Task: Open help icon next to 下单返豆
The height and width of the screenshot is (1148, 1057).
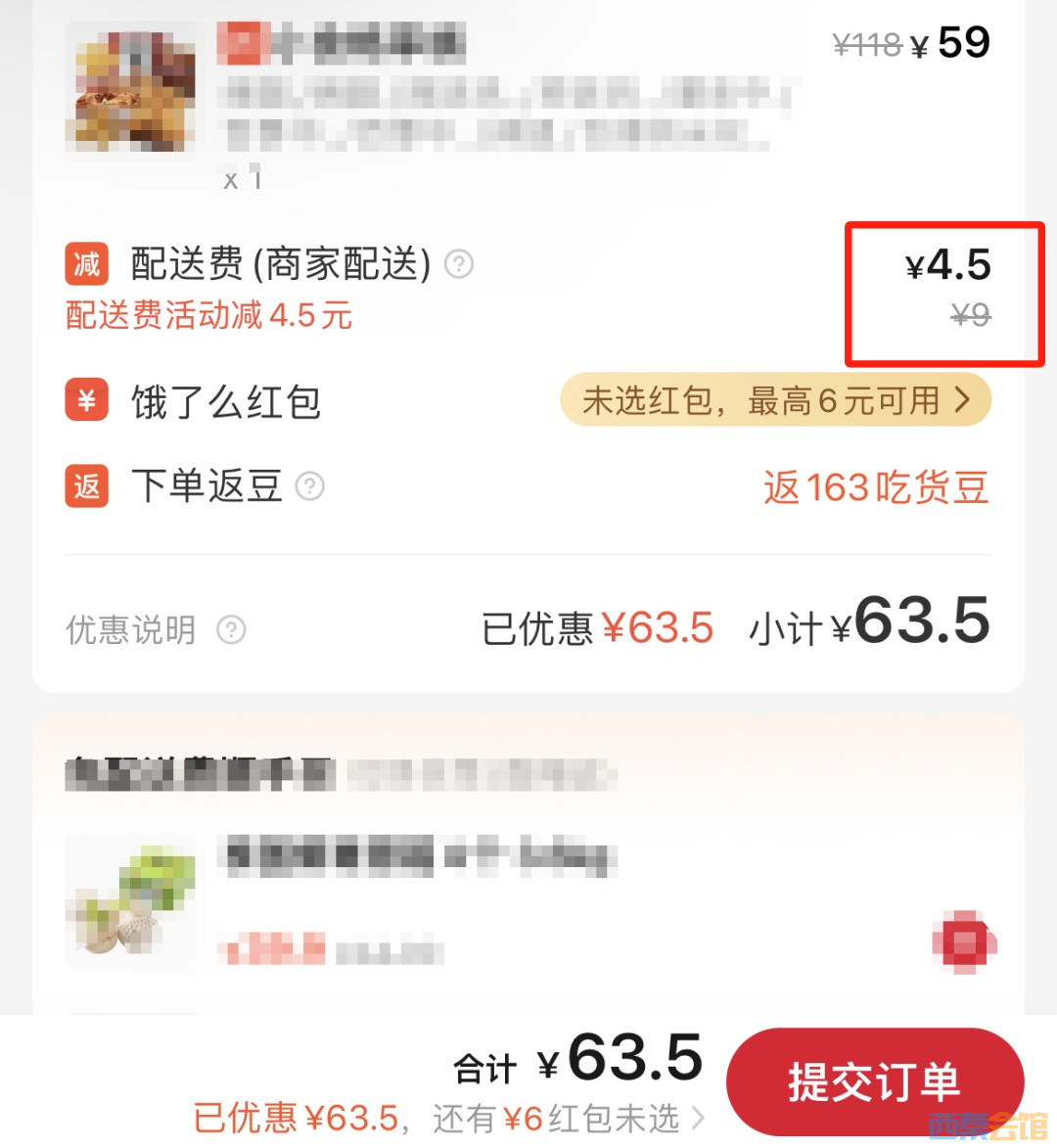Action: coord(310,486)
